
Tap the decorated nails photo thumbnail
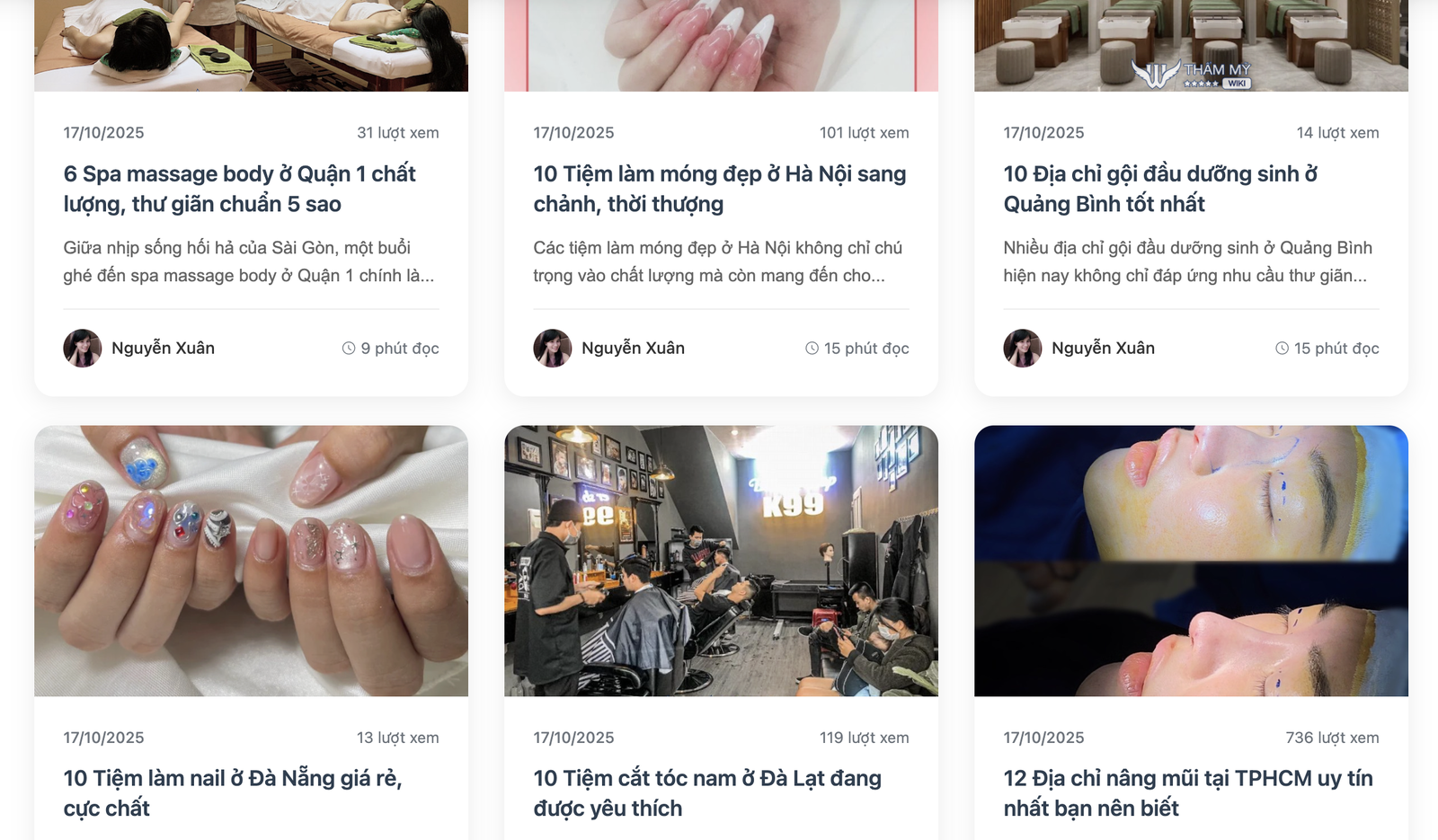point(251,561)
